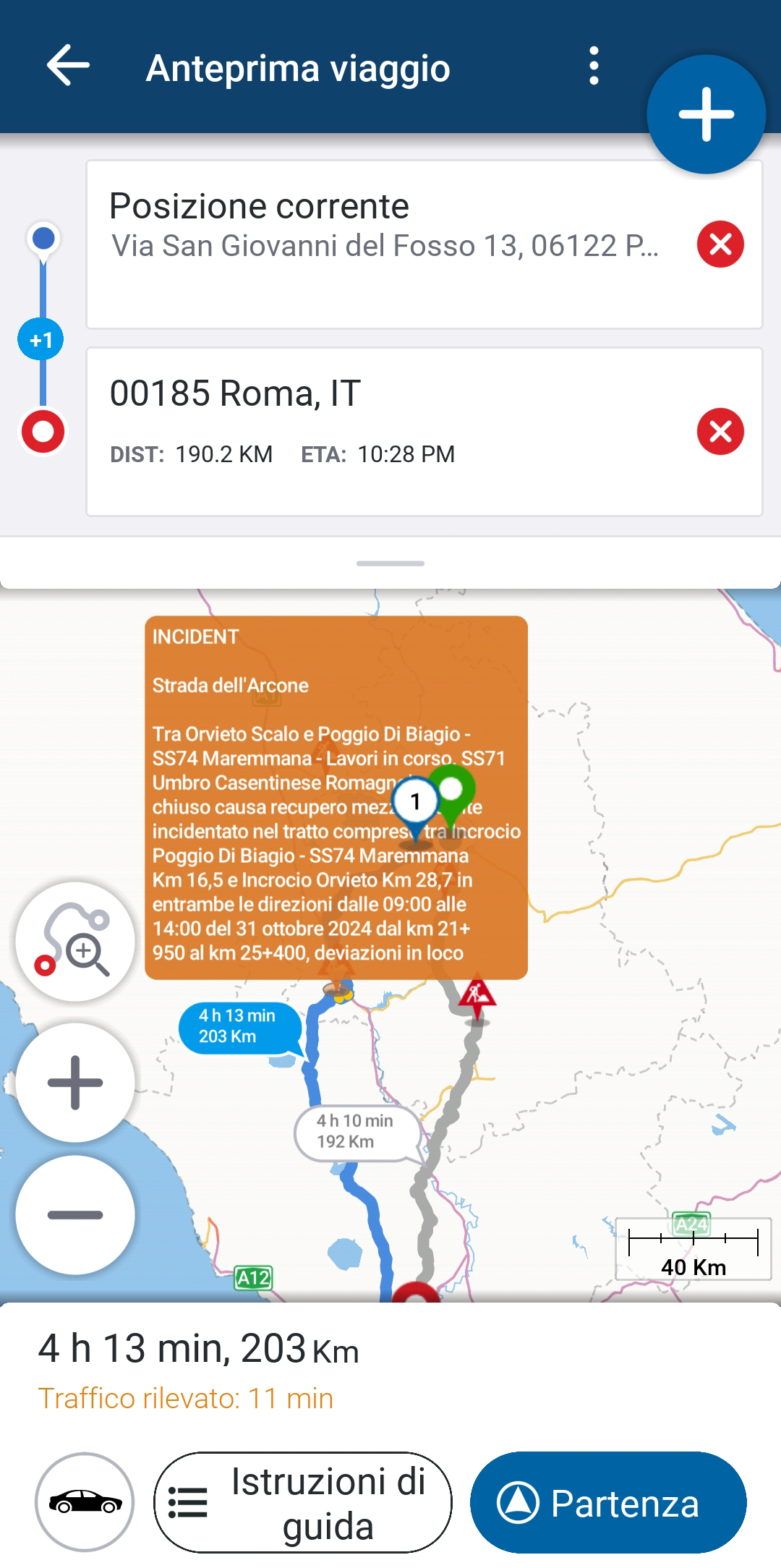Select the 4 h 10 min alternative route
Screen dimensions: 781x1568
click(356, 1132)
